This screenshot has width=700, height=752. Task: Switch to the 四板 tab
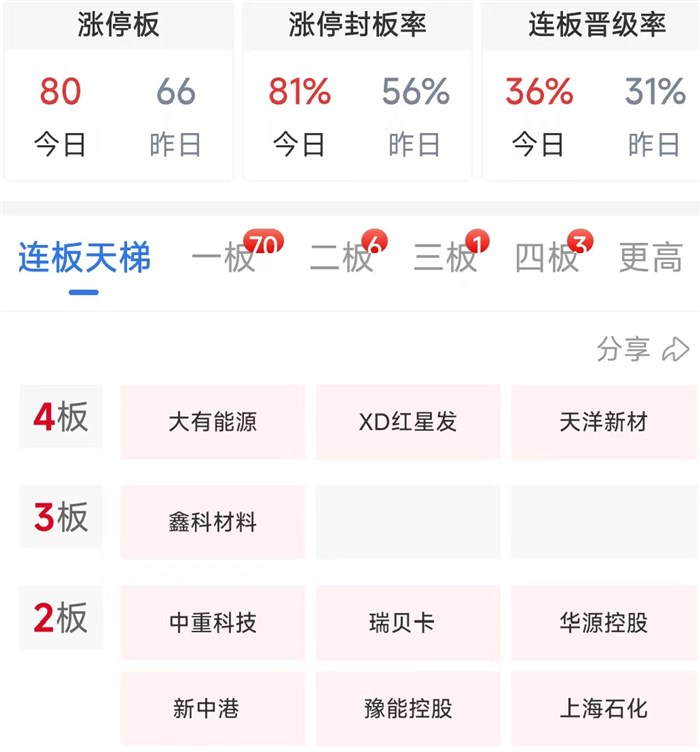click(x=547, y=258)
